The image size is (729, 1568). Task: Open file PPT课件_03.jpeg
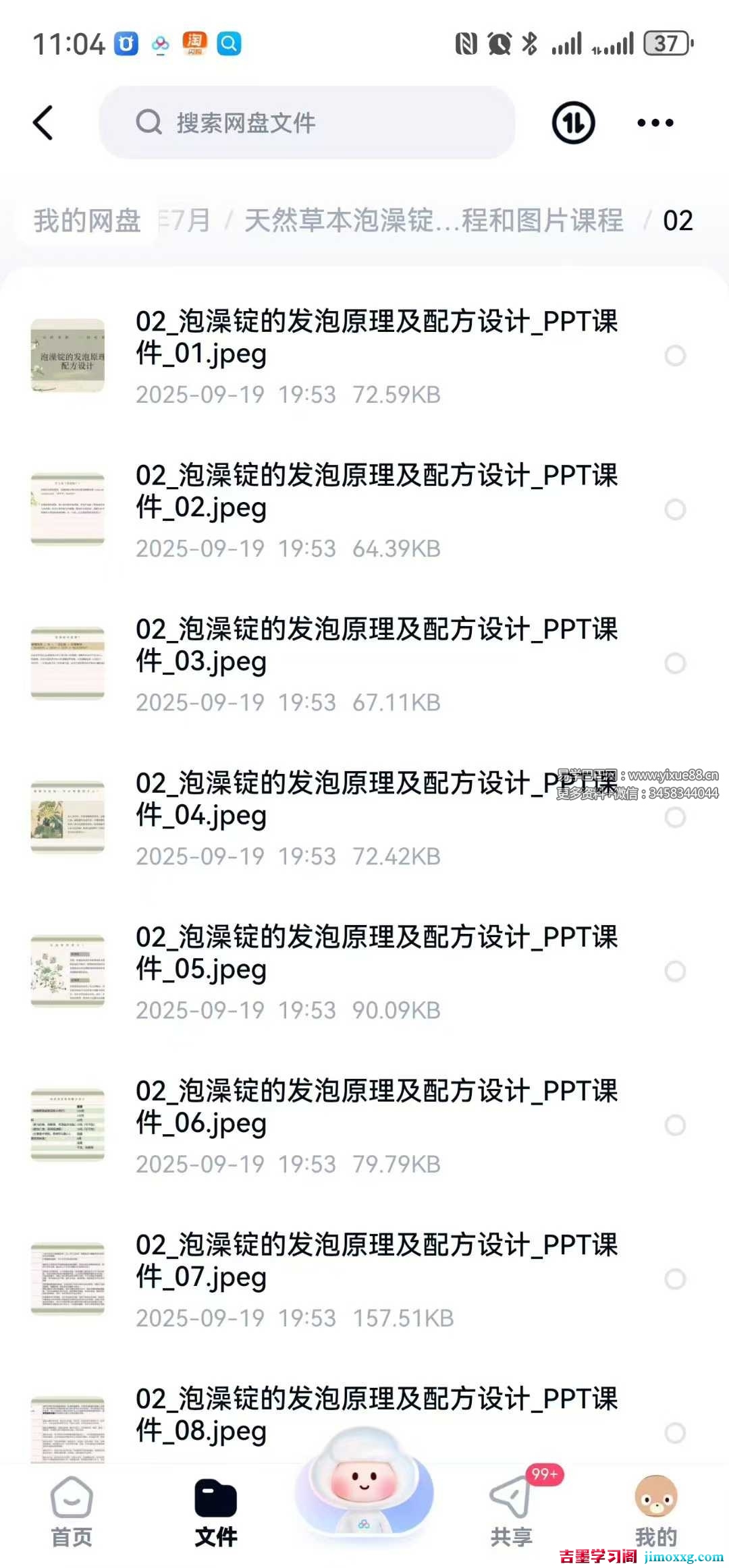tap(375, 645)
